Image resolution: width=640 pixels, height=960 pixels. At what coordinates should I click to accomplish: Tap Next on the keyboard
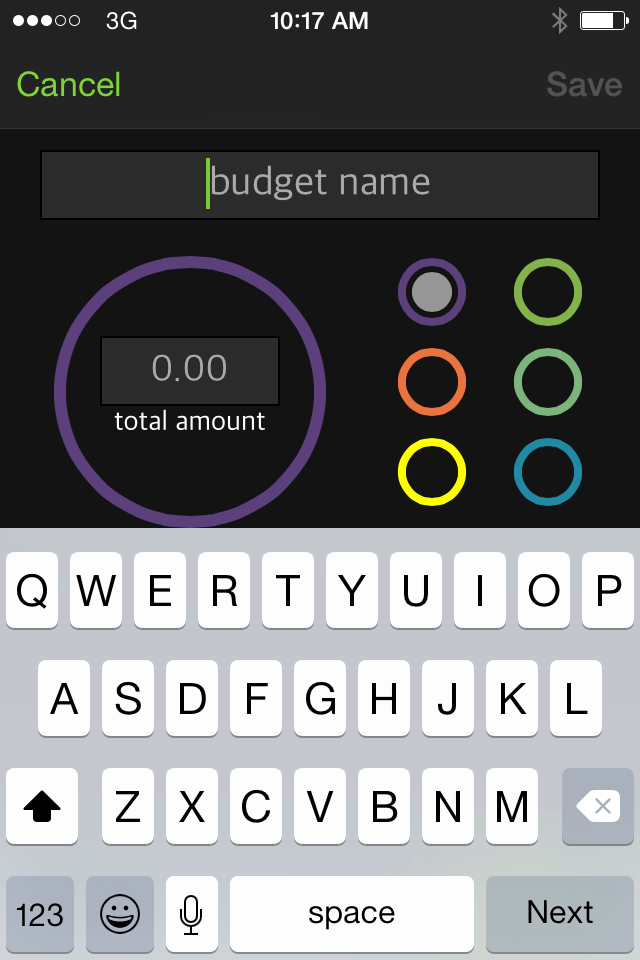click(x=560, y=913)
